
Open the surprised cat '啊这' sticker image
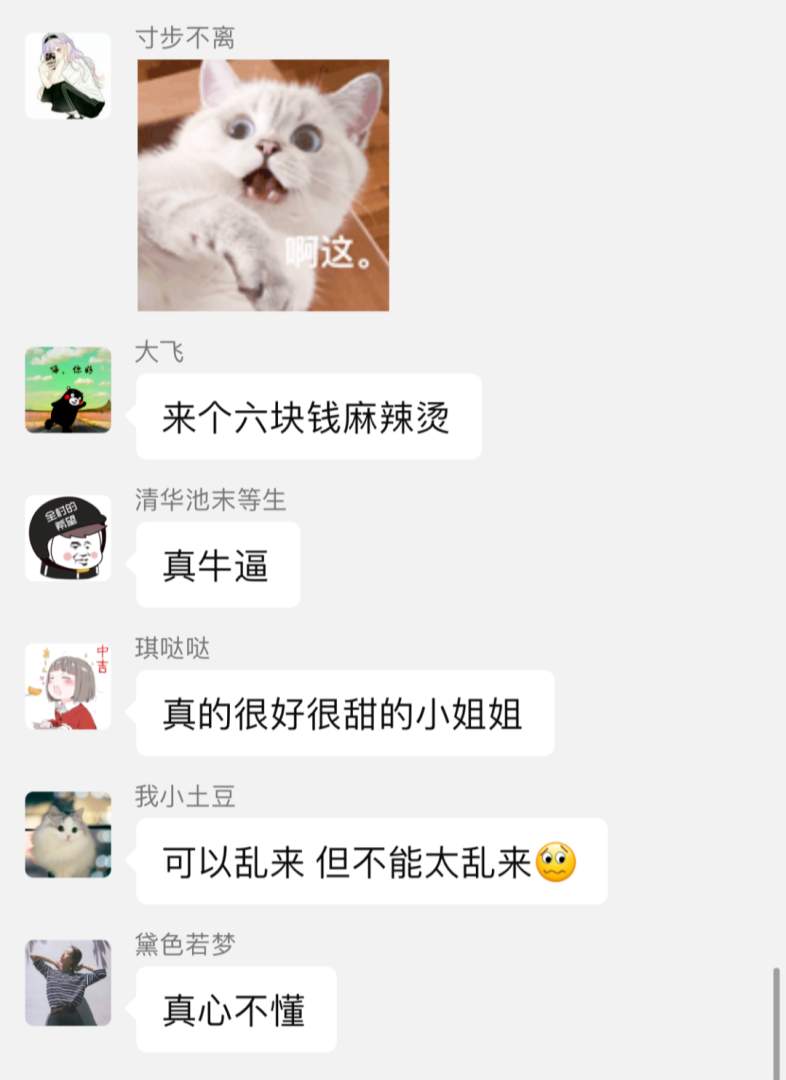tap(265, 183)
